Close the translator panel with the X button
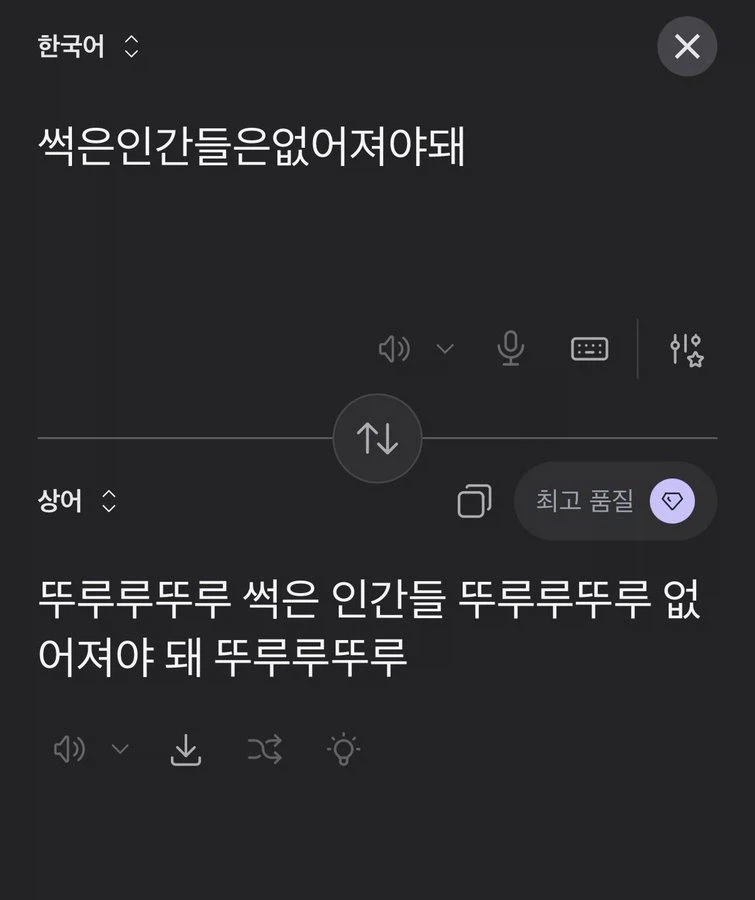Screen dimensions: 755x900 point(687,46)
